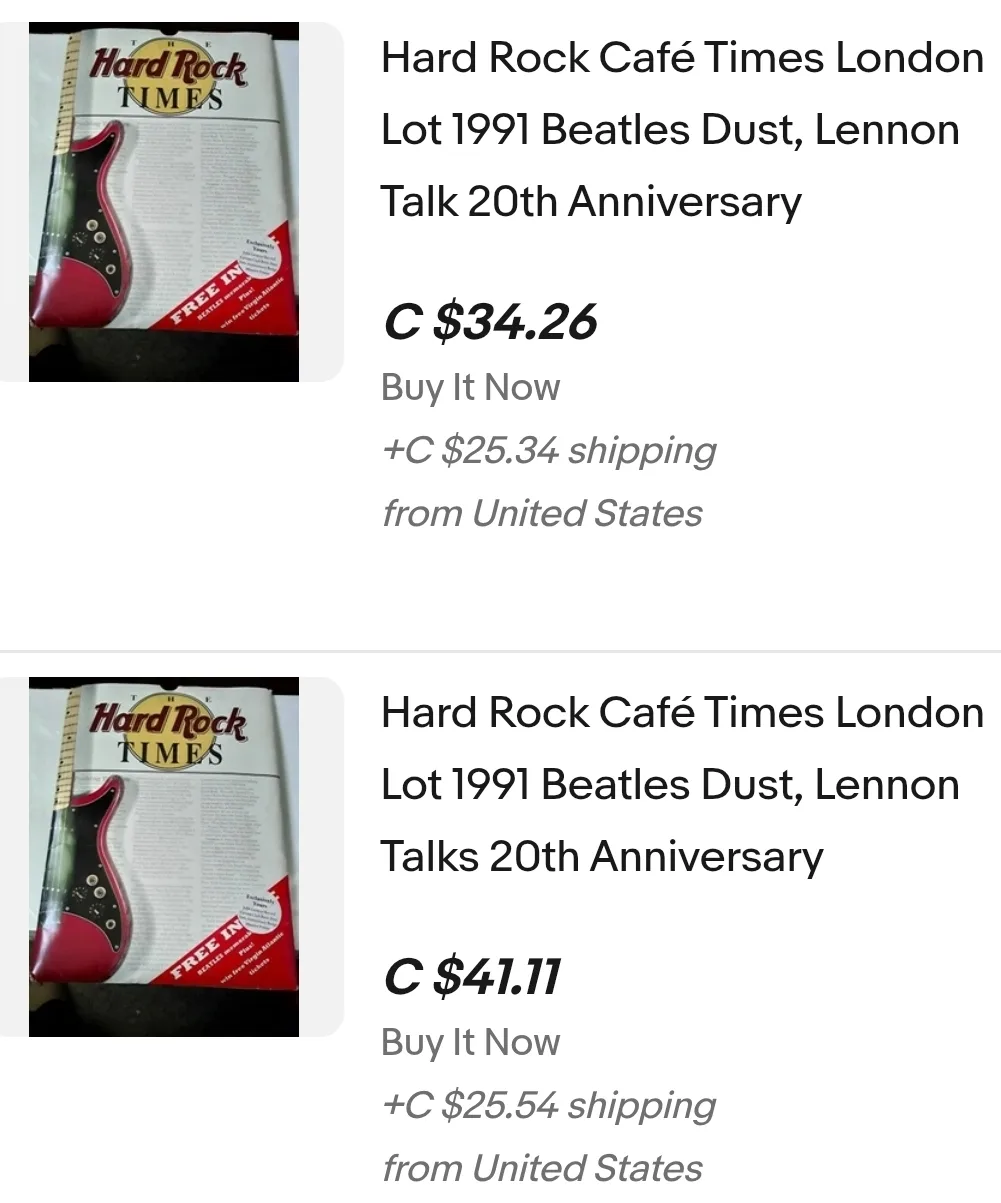Click the C $25.54 shipping detail

(548, 1105)
